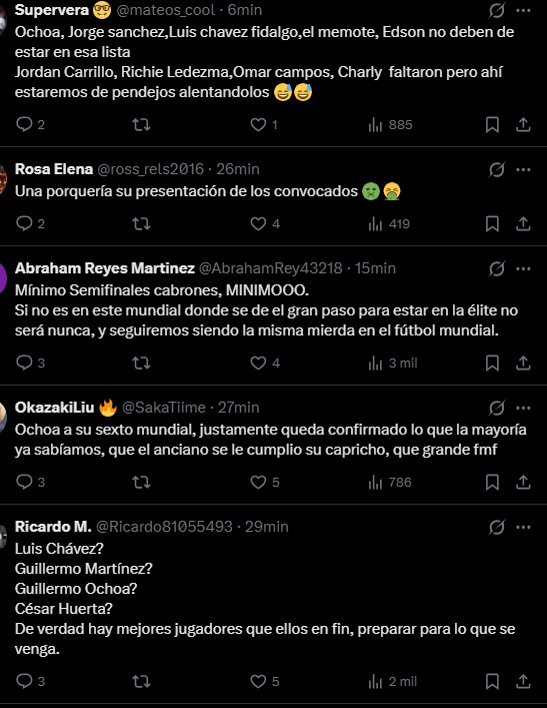Repost Supervera's tweet about Ochoa
The height and width of the screenshot is (708, 547).
(x=141, y=125)
